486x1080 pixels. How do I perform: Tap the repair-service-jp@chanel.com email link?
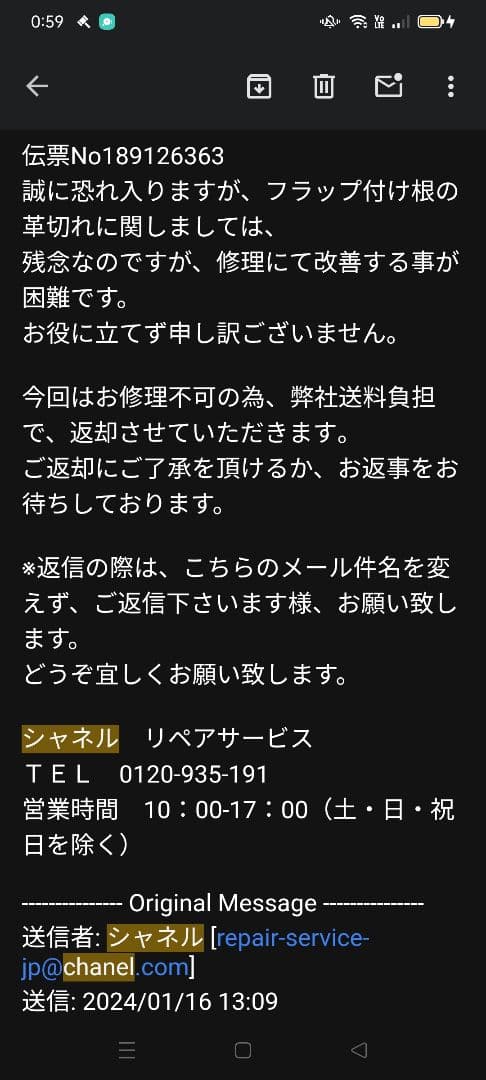click(x=196, y=953)
